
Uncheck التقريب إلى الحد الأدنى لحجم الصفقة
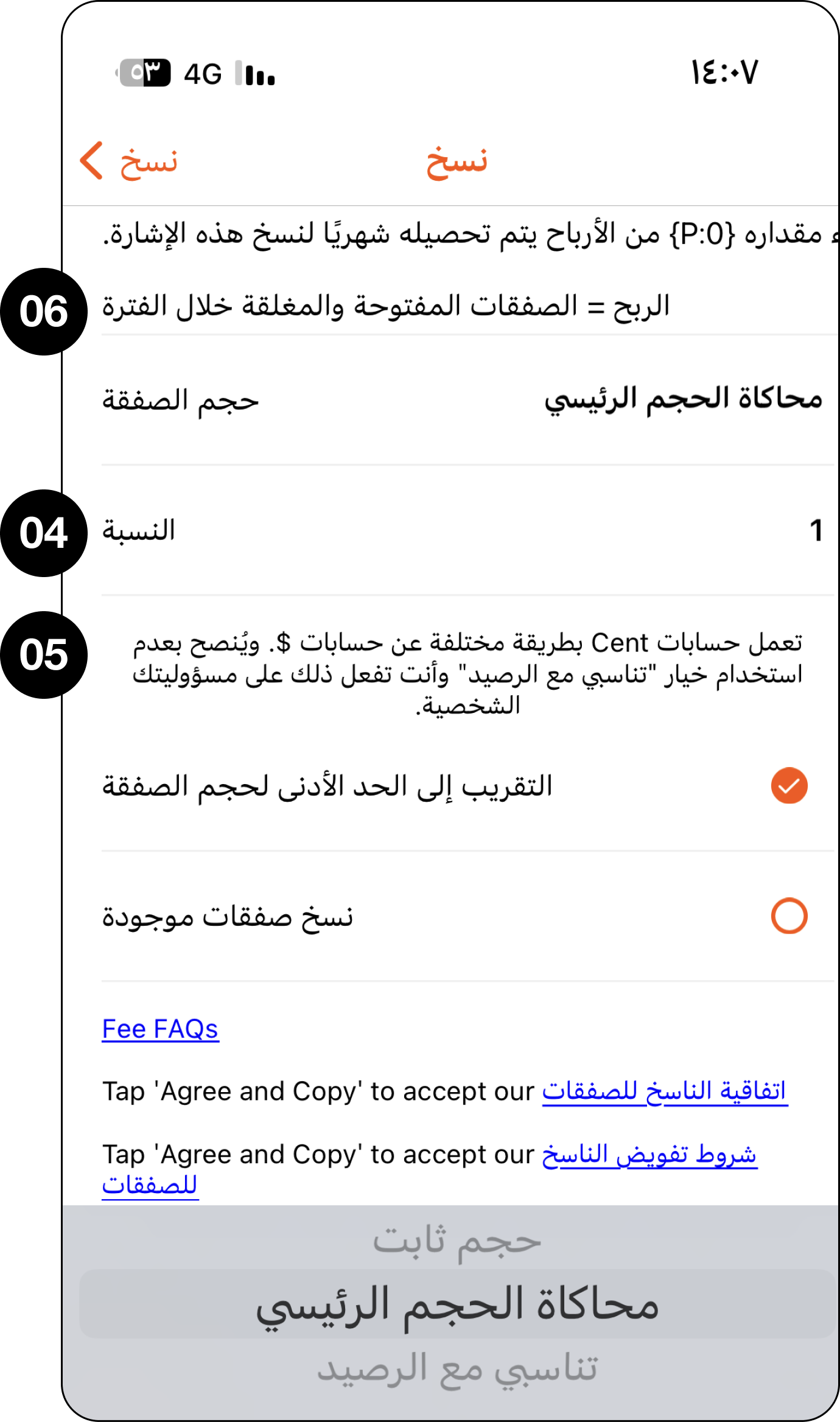(x=789, y=786)
